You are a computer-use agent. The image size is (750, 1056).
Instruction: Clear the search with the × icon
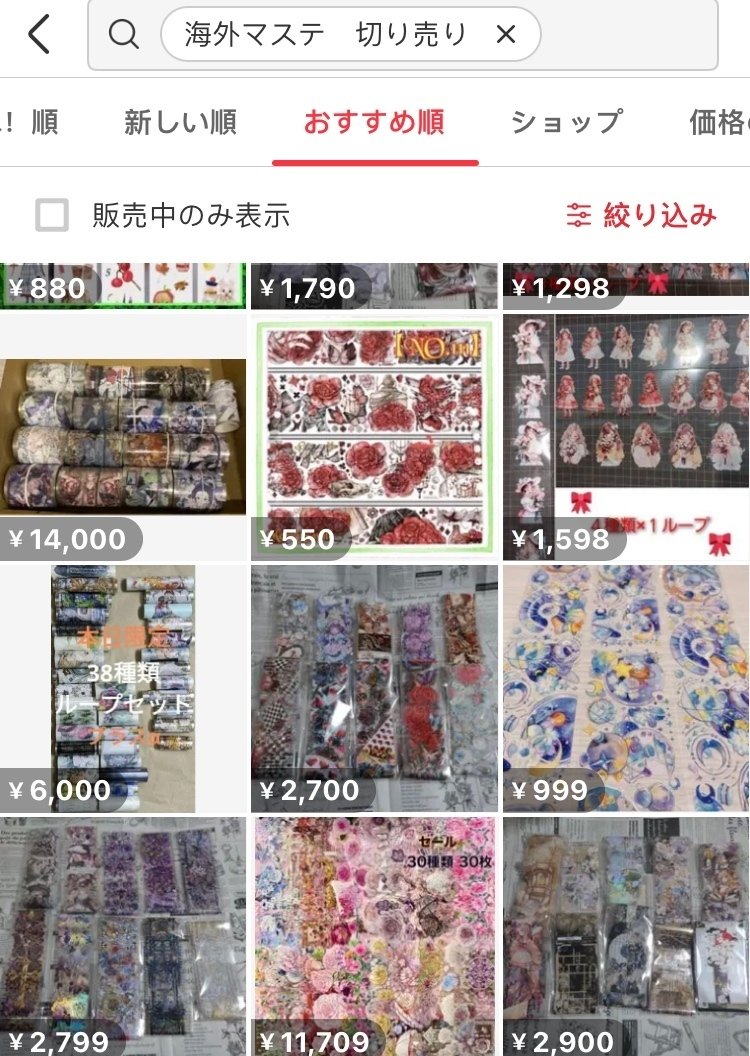coord(507,33)
